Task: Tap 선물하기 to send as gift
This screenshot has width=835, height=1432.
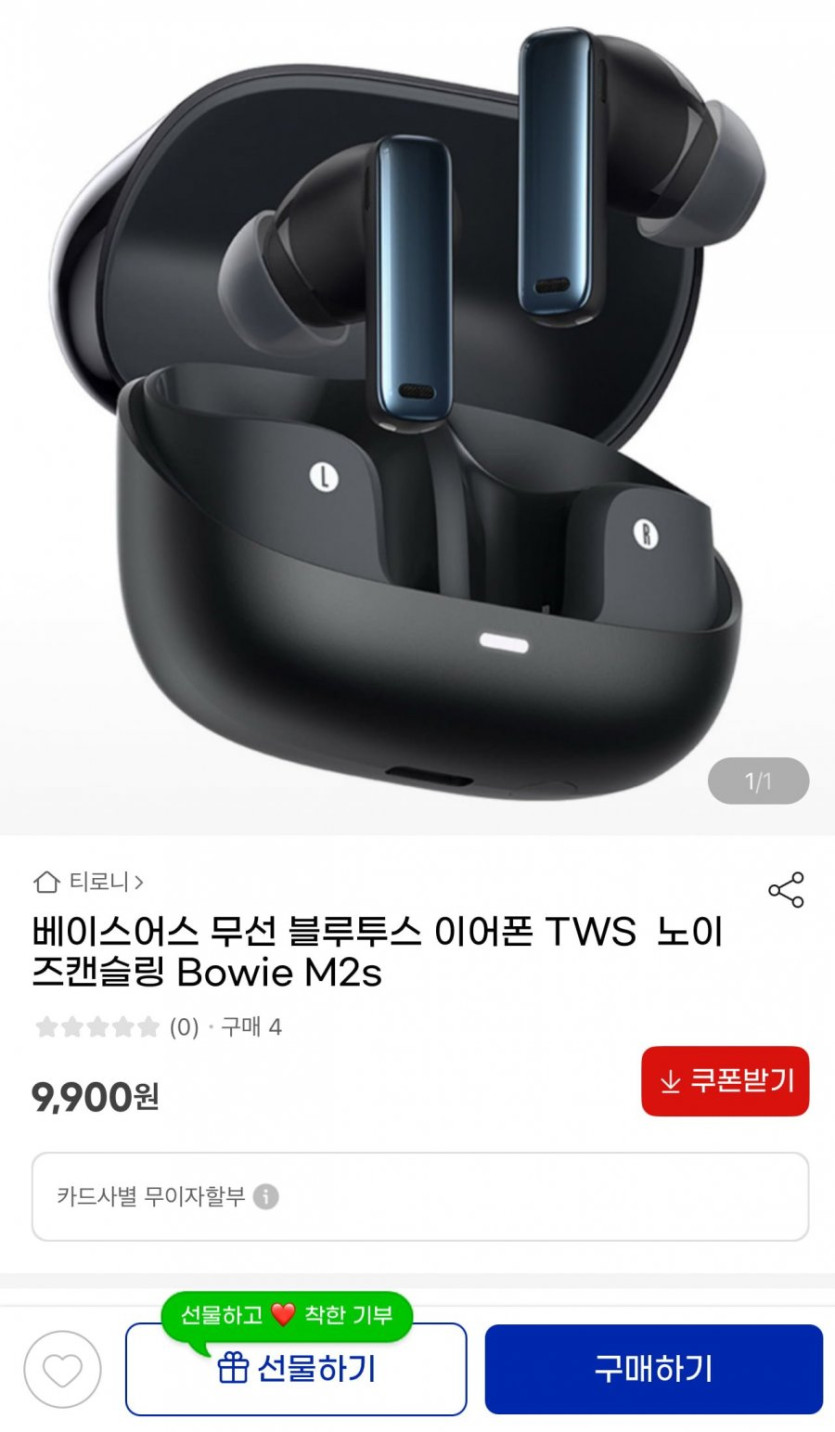Action: [x=296, y=1369]
